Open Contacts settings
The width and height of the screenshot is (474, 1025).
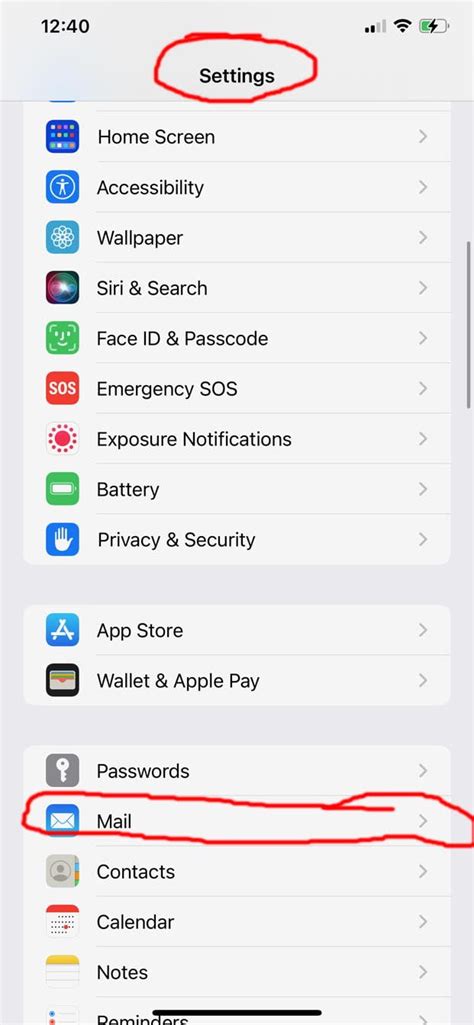click(x=237, y=871)
